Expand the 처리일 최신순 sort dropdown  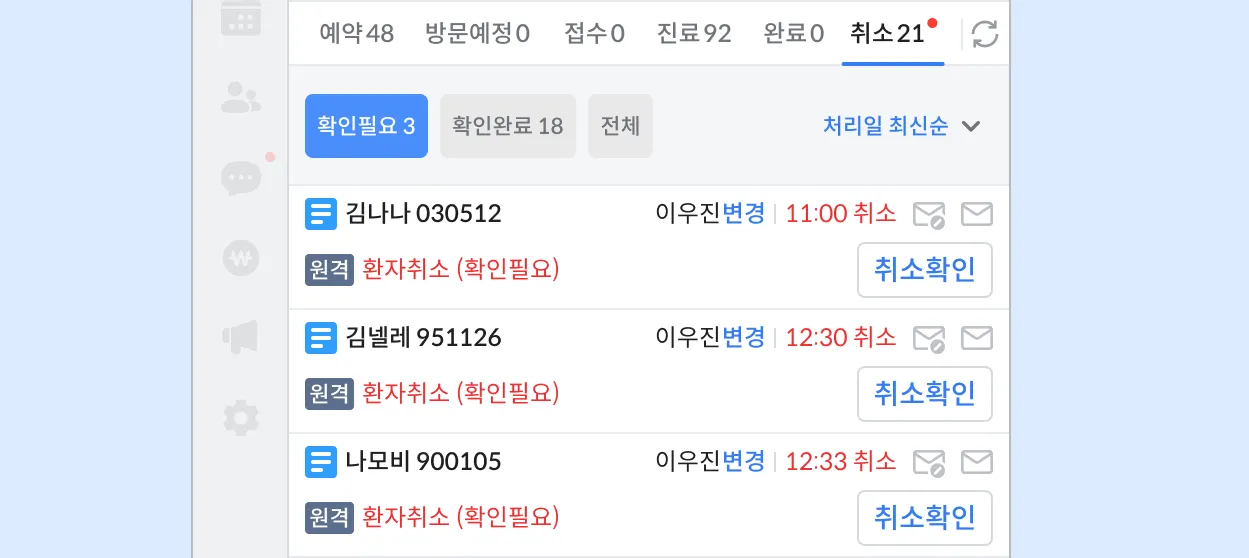(x=901, y=126)
